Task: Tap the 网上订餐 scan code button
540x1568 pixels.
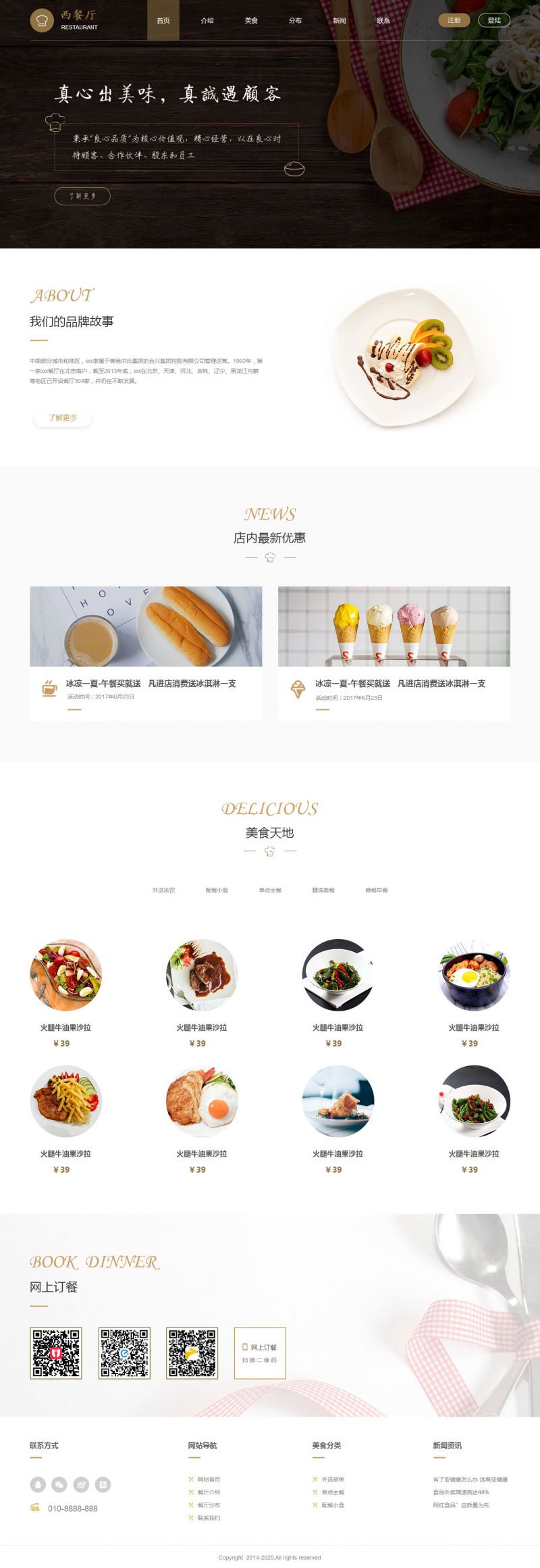Action: coord(260,1352)
